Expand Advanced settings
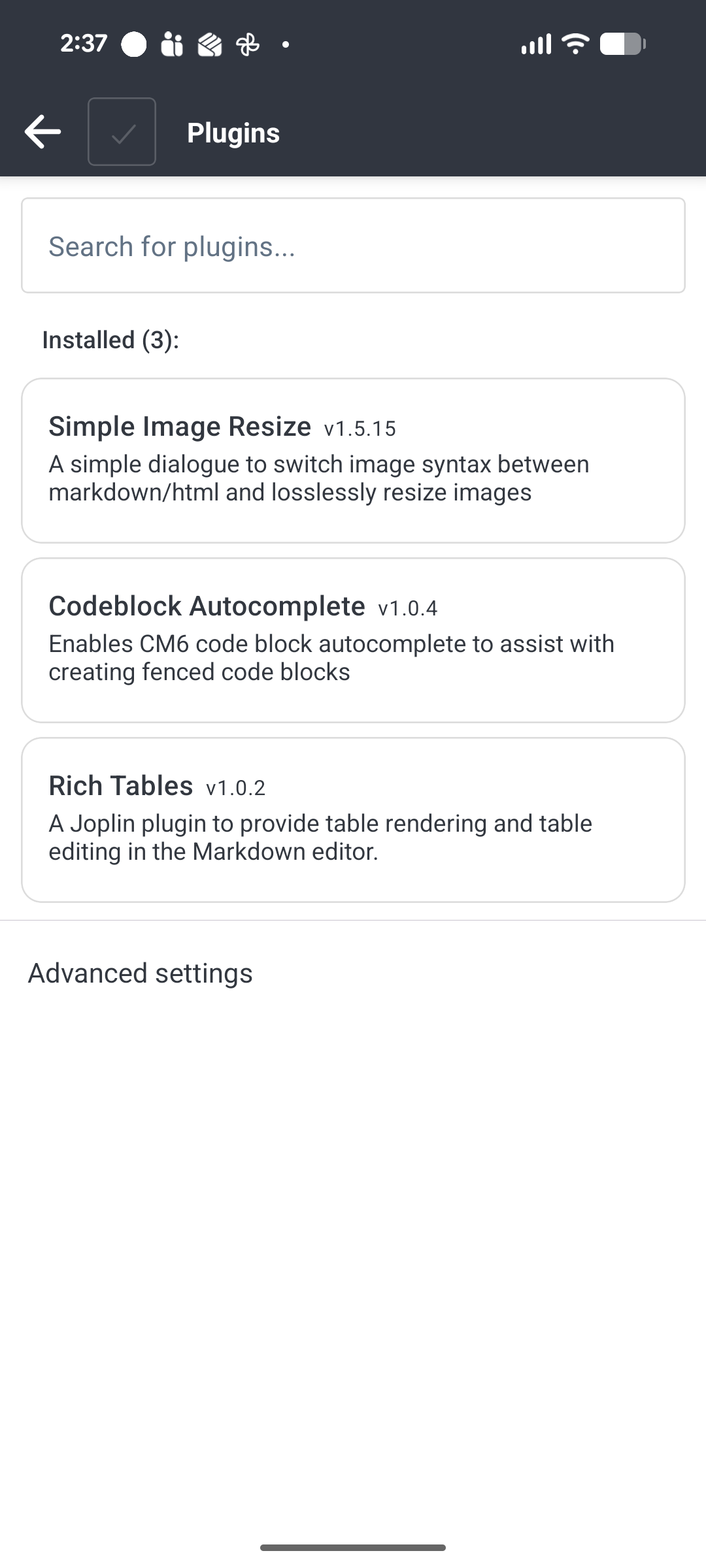This screenshot has height=1568, width=706. coord(141,973)
